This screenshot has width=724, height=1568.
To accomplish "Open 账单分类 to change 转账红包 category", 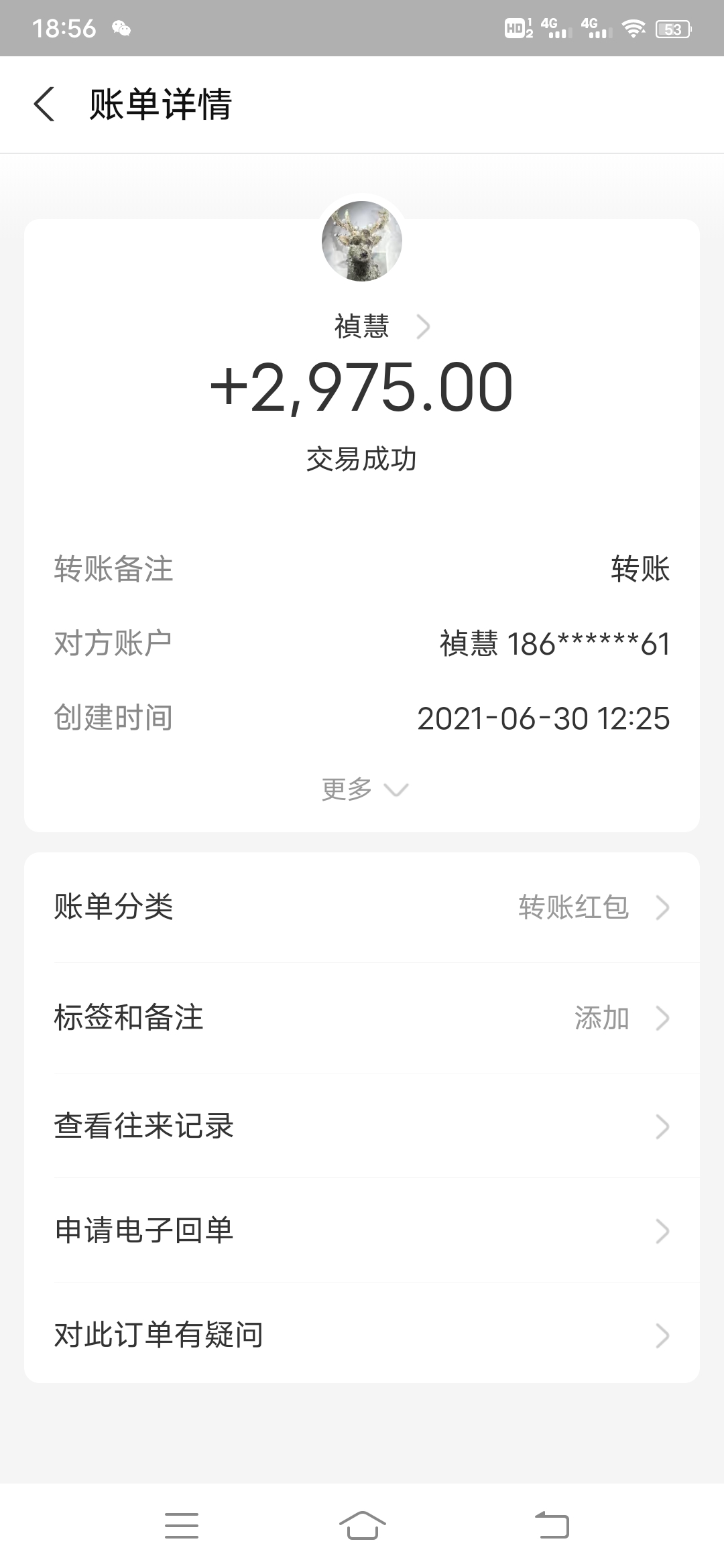I will (362, 908).
